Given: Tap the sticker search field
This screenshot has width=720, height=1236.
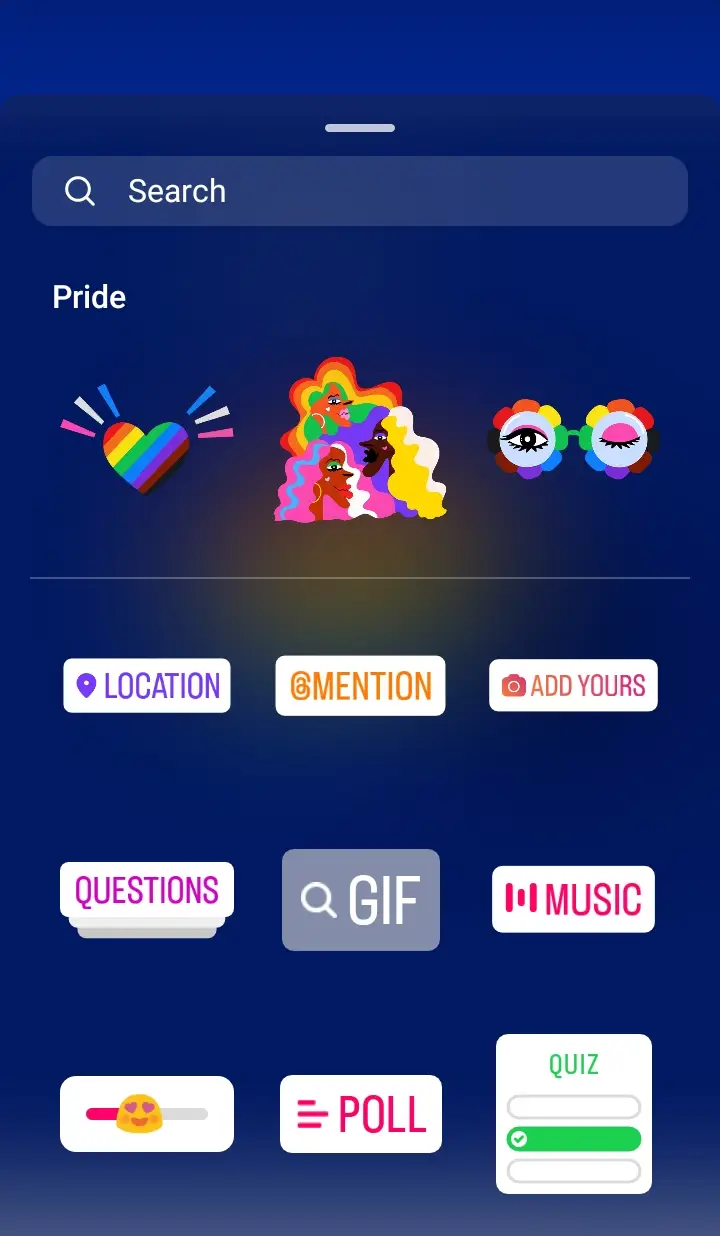Looking at the screenshot, I should coord(360,191).
